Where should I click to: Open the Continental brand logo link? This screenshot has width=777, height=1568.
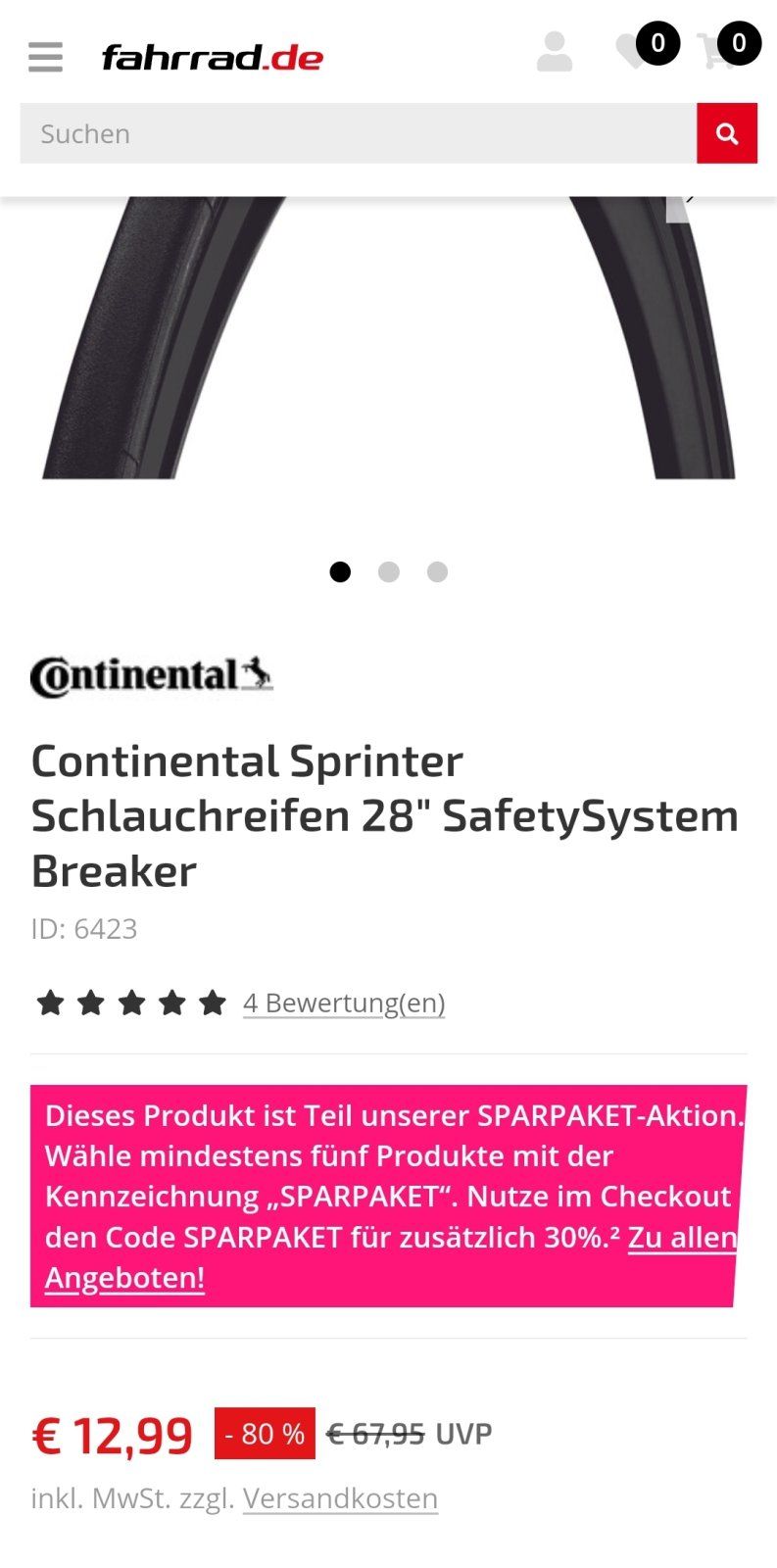(x=152, y=676)
